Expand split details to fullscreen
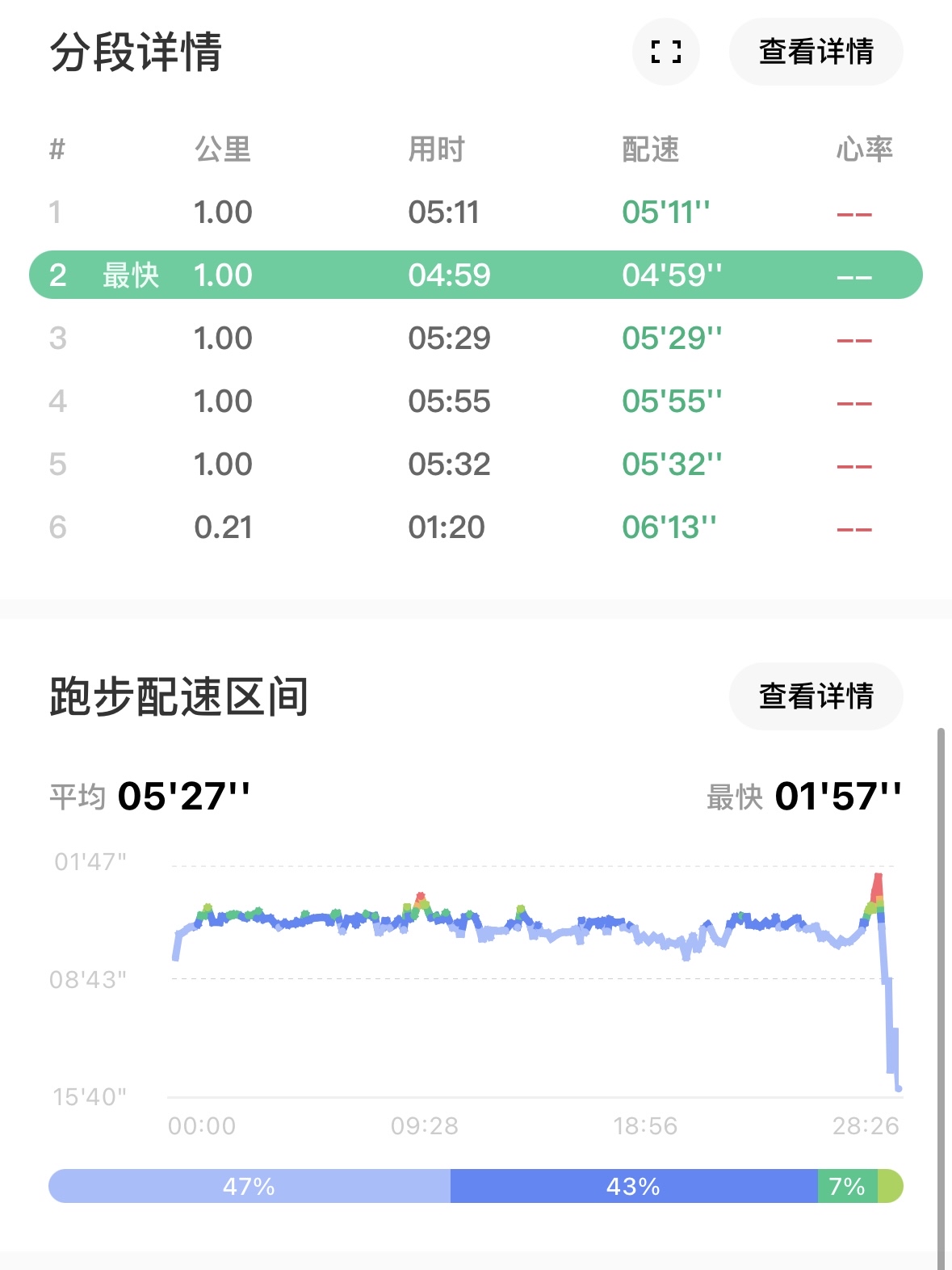 [x=666, y=52]
